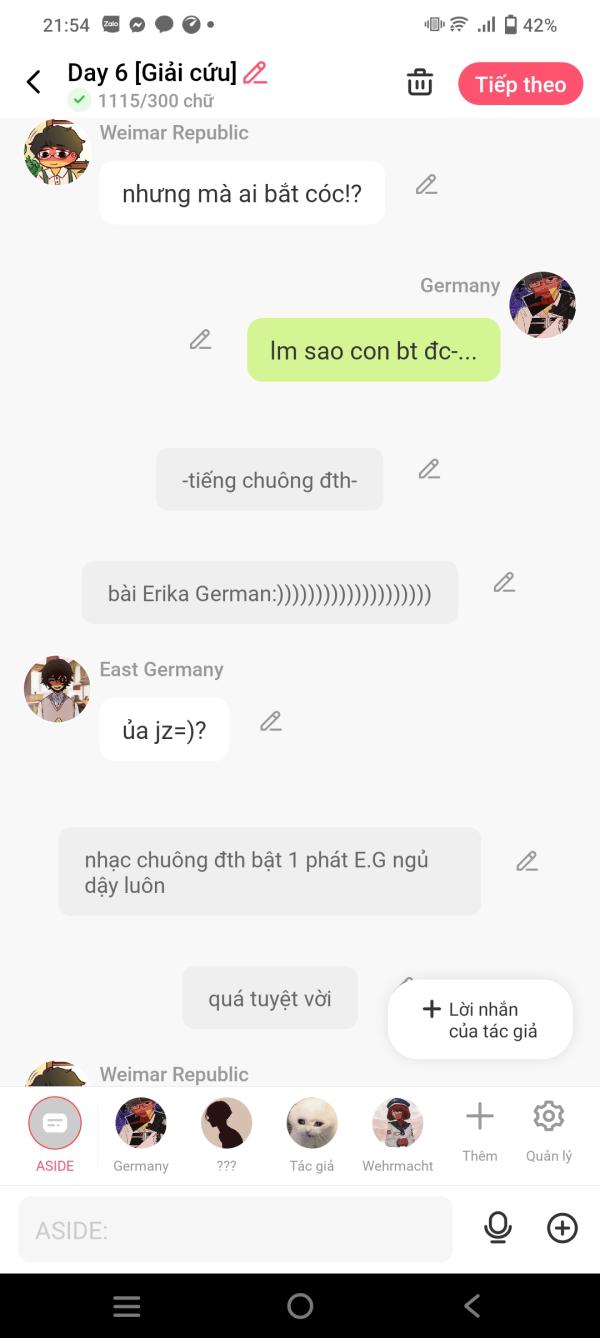Open Quản lý character settings

(x=549, y=1131)
